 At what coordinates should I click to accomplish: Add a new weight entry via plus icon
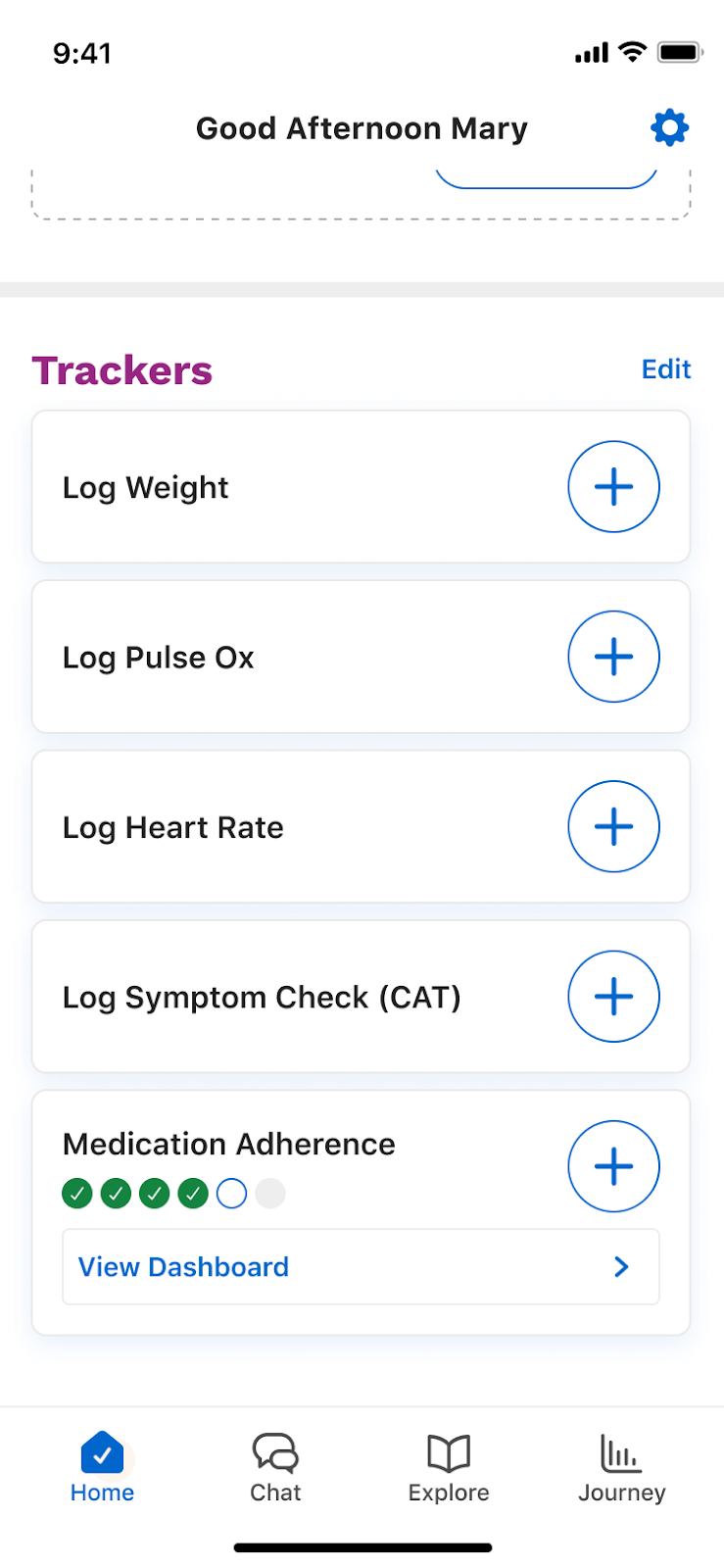[613, 486]
